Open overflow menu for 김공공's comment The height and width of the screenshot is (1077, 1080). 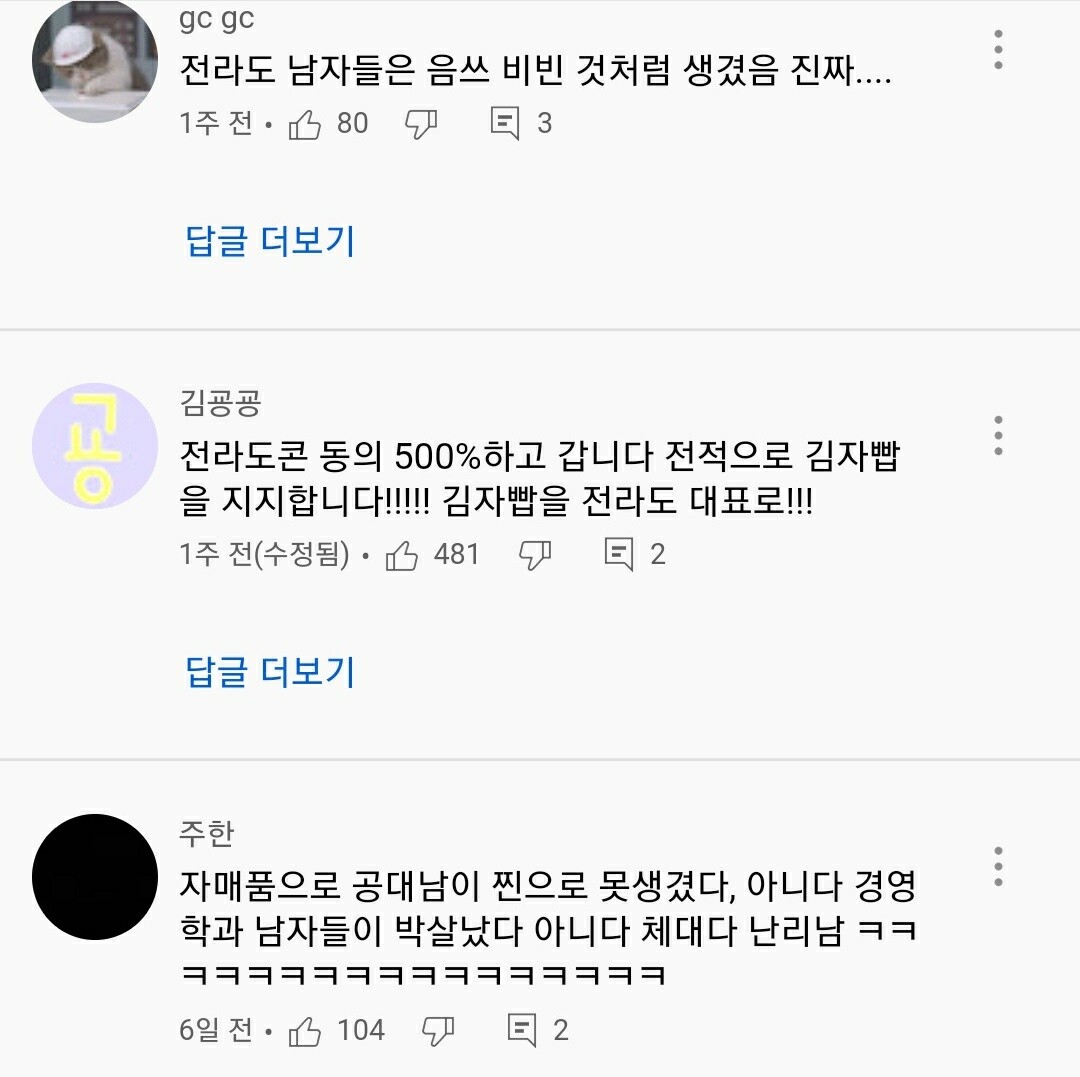pos(998,436)
